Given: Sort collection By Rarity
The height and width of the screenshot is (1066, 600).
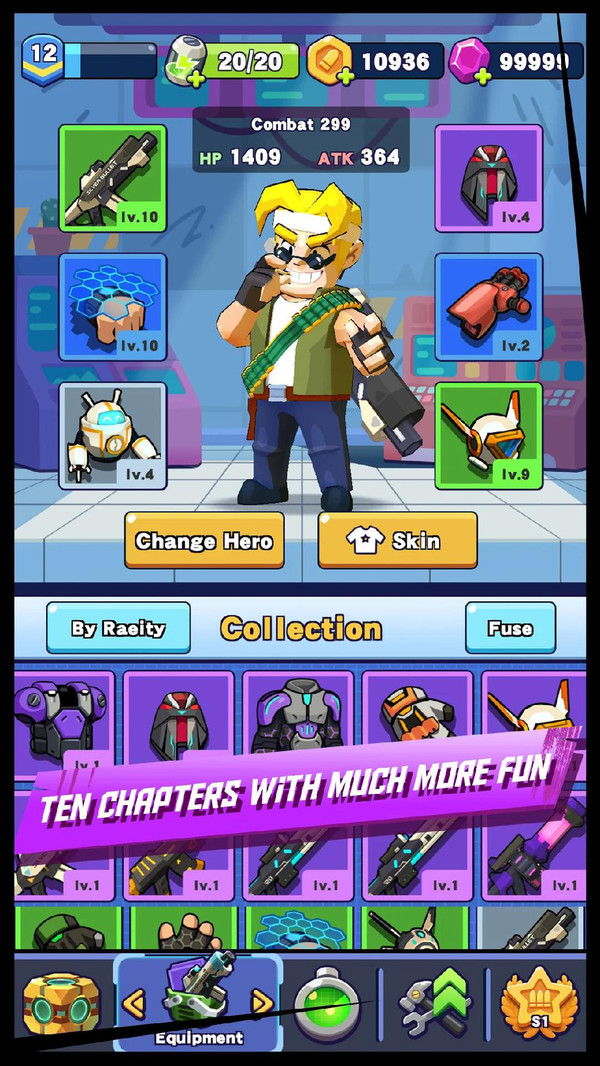Looking at the screenshot, I should (x=118, y=629).
